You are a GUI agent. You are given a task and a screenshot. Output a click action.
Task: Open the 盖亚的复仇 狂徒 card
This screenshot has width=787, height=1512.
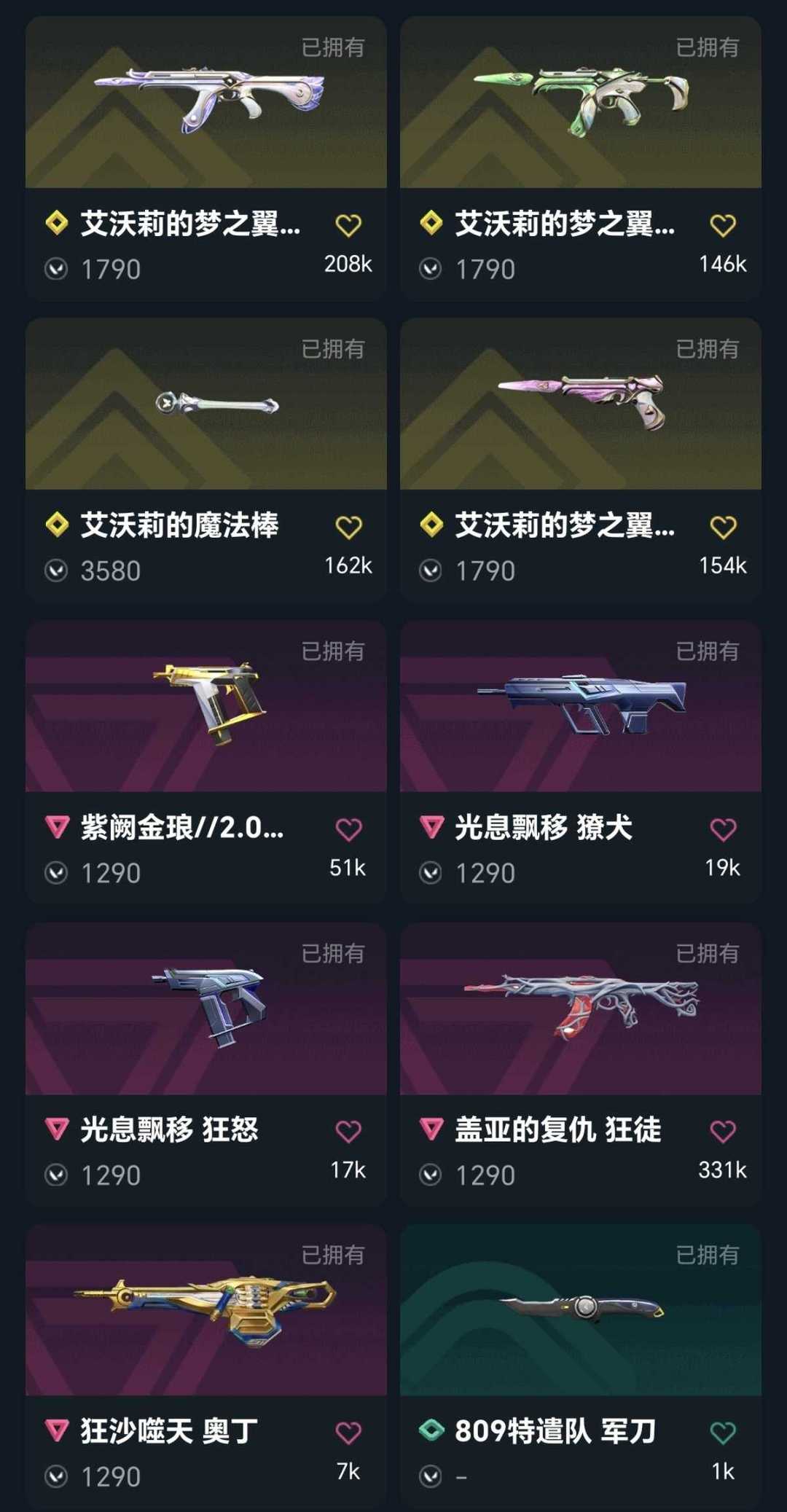581,1065
